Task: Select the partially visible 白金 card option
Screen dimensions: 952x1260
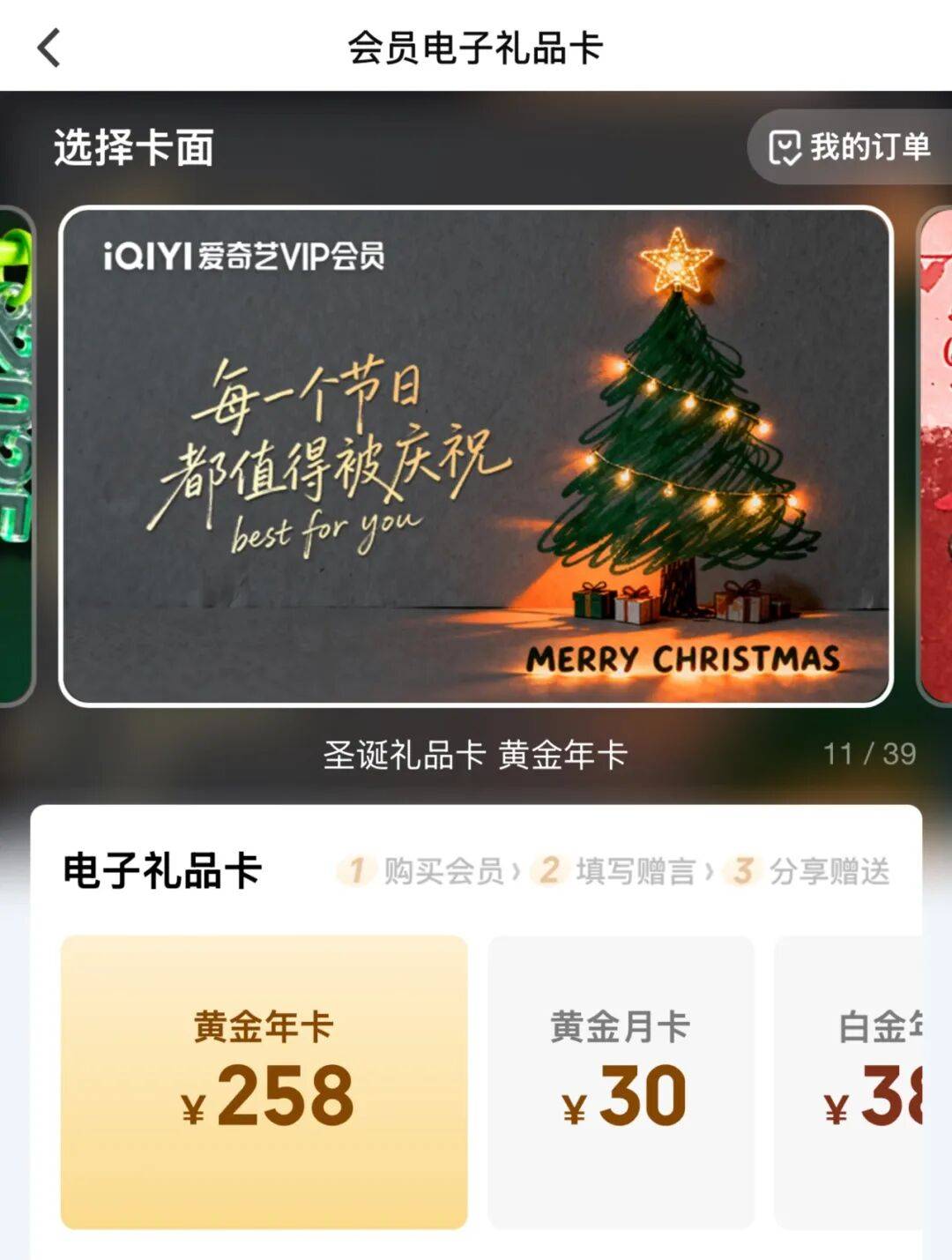Action: tap(851, 1082)
